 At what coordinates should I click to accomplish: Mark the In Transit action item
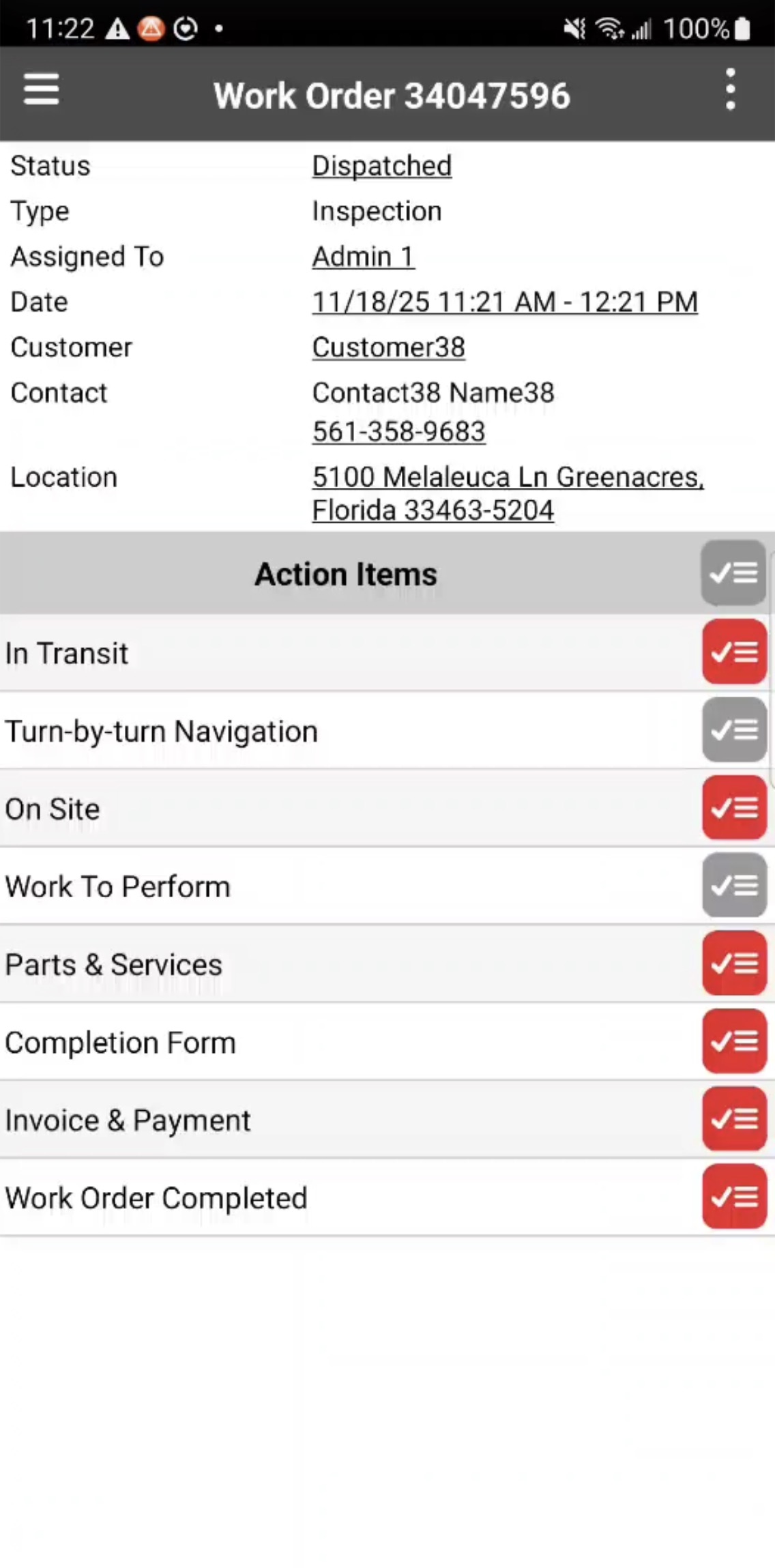click(734, 652)
